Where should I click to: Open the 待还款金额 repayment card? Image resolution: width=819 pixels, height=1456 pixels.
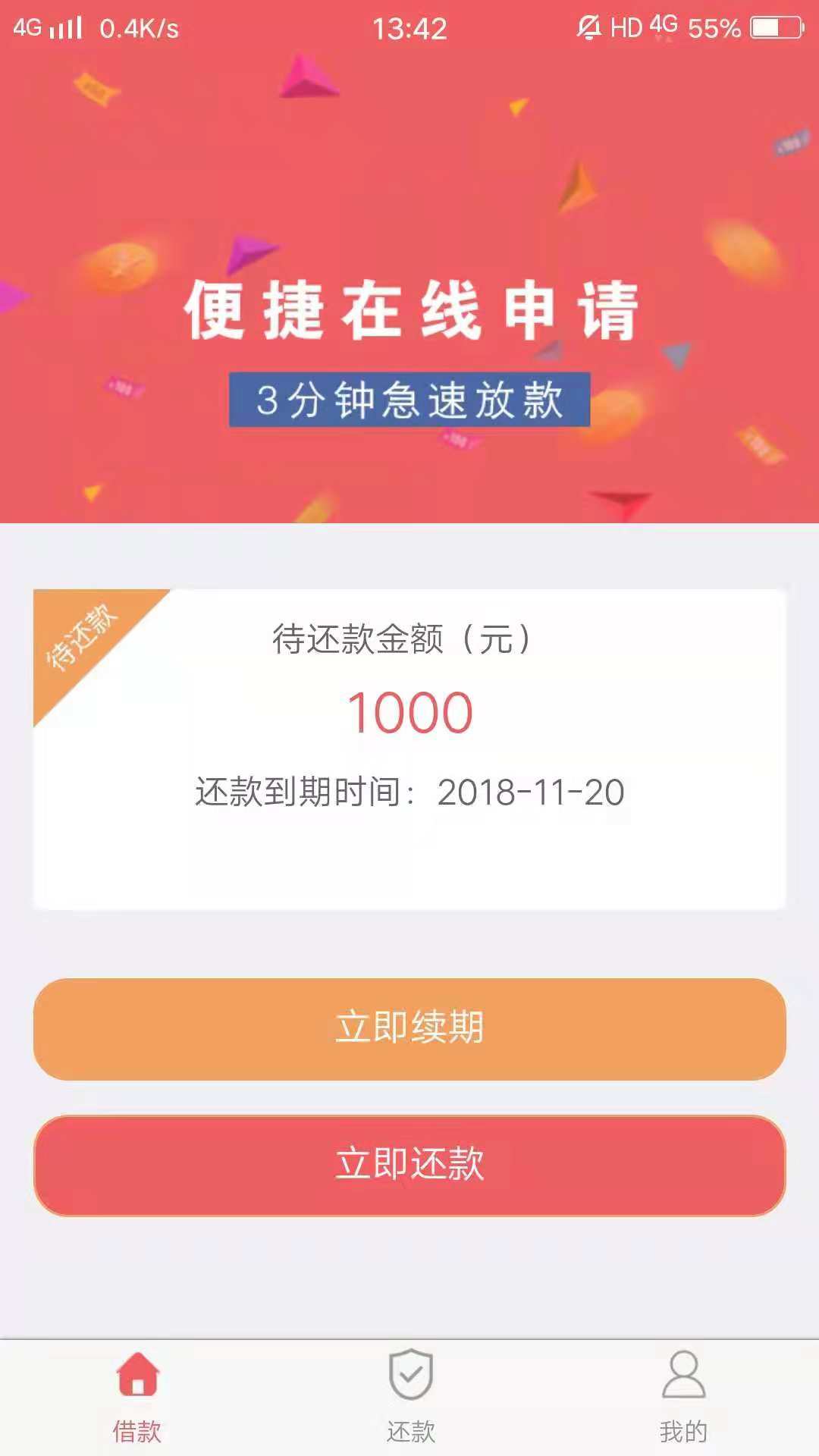[x=409, y=749]
